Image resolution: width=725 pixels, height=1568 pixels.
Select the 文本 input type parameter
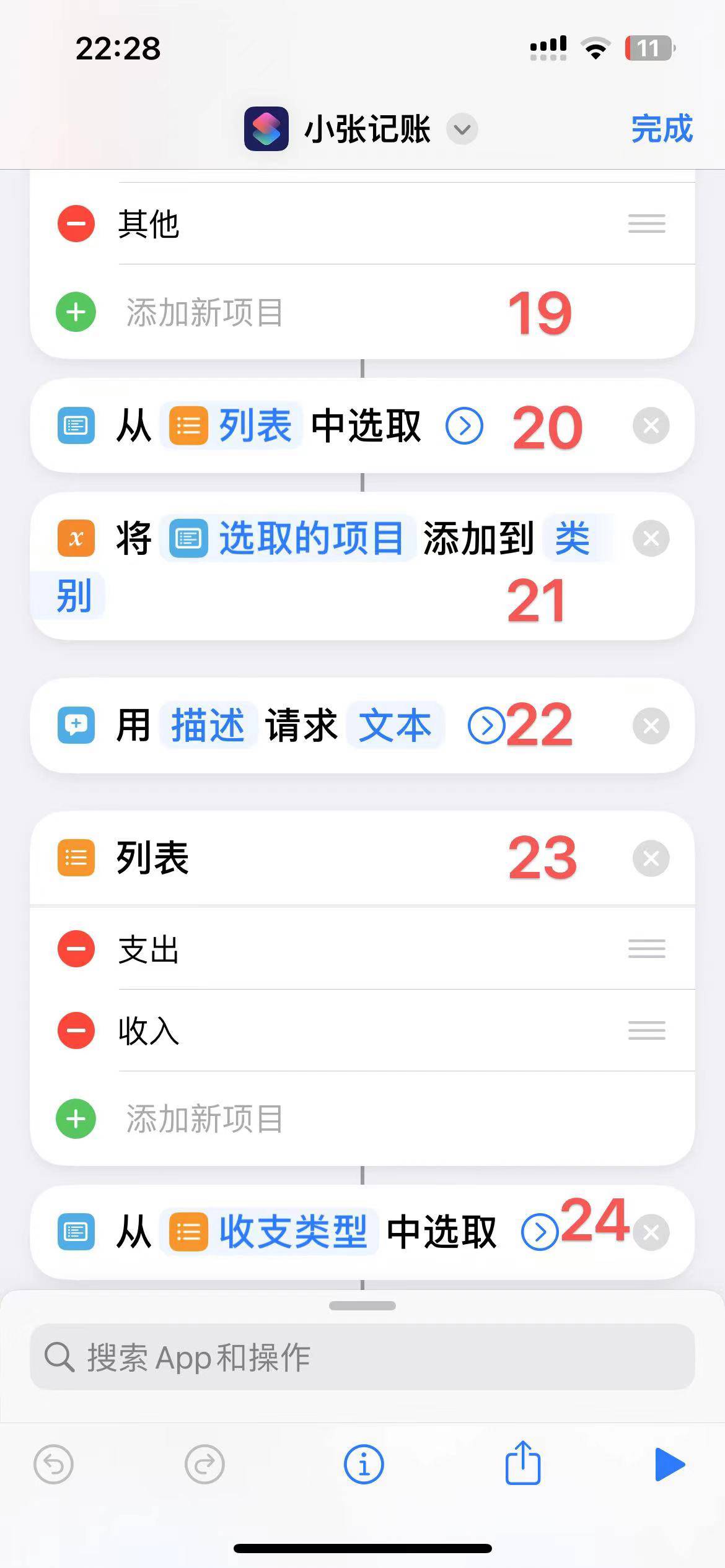[395, 725]
